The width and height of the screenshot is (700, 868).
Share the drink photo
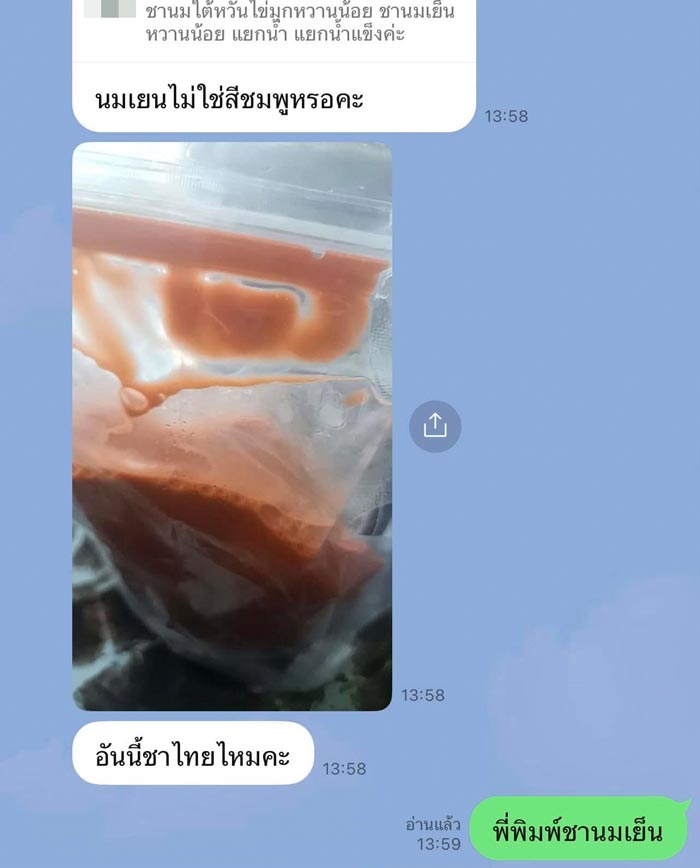pyautogui.click(x=435, y=426)
